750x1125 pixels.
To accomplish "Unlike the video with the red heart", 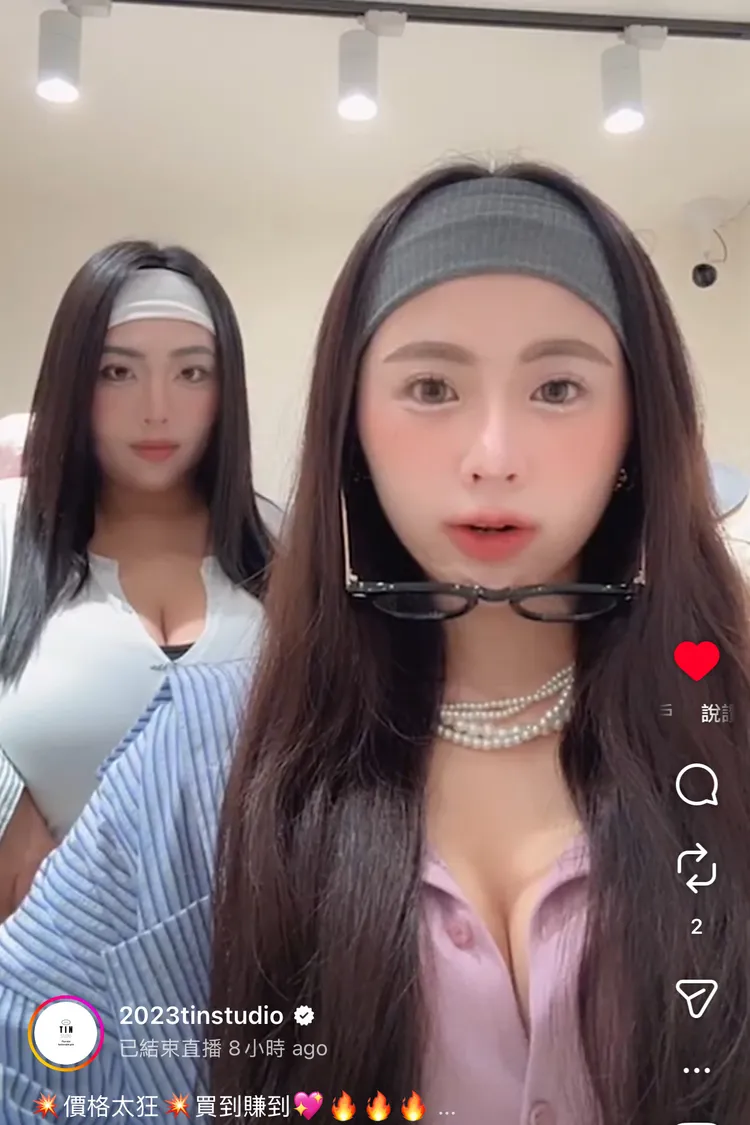I will pyautogui.click(x=696, y=661).
